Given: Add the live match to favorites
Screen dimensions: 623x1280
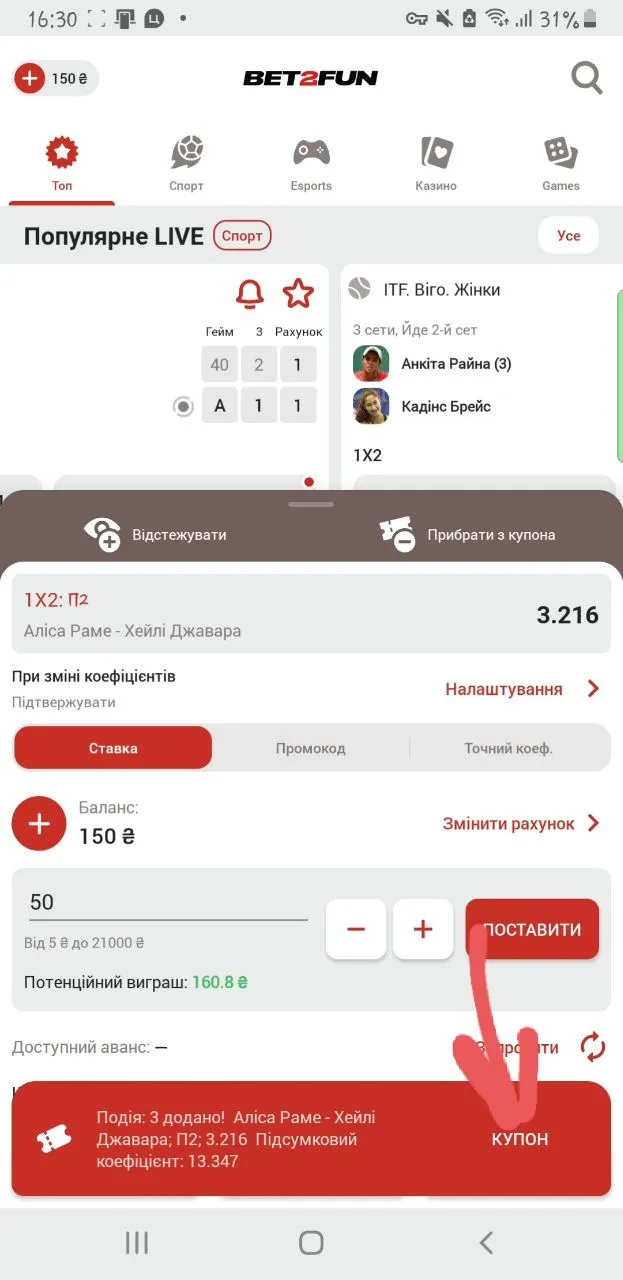Looking at the screenshot, I should pos(298,294).
